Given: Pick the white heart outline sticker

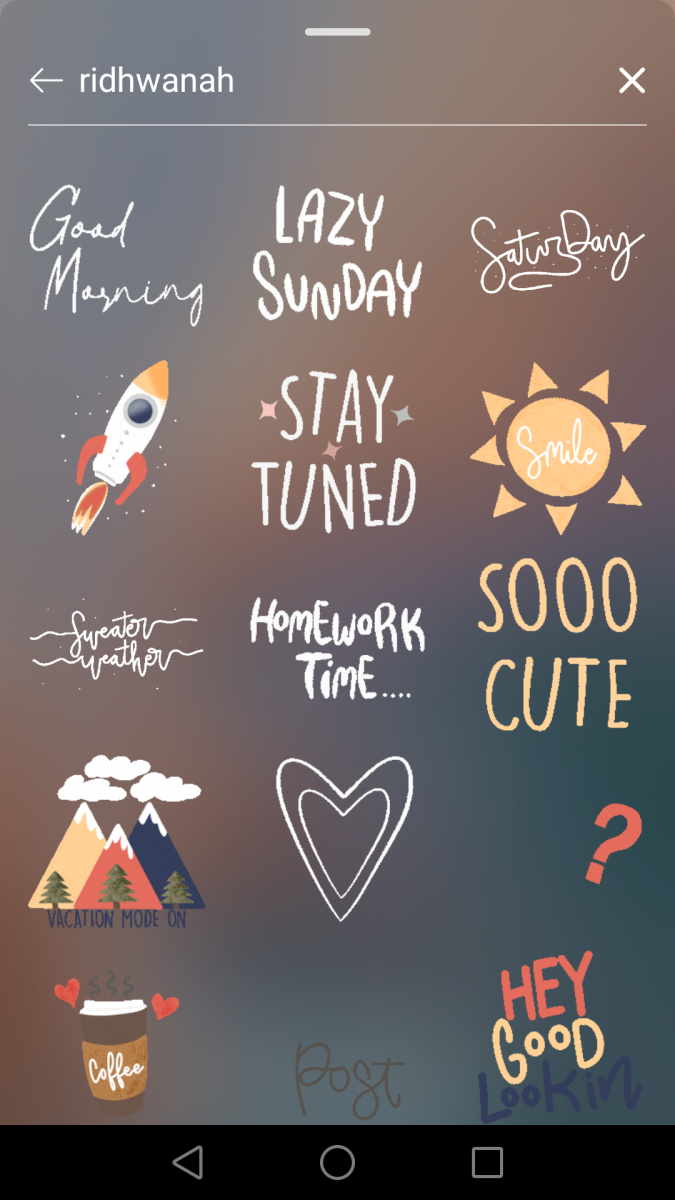Looking at the screenshot, I should point(342,836).
